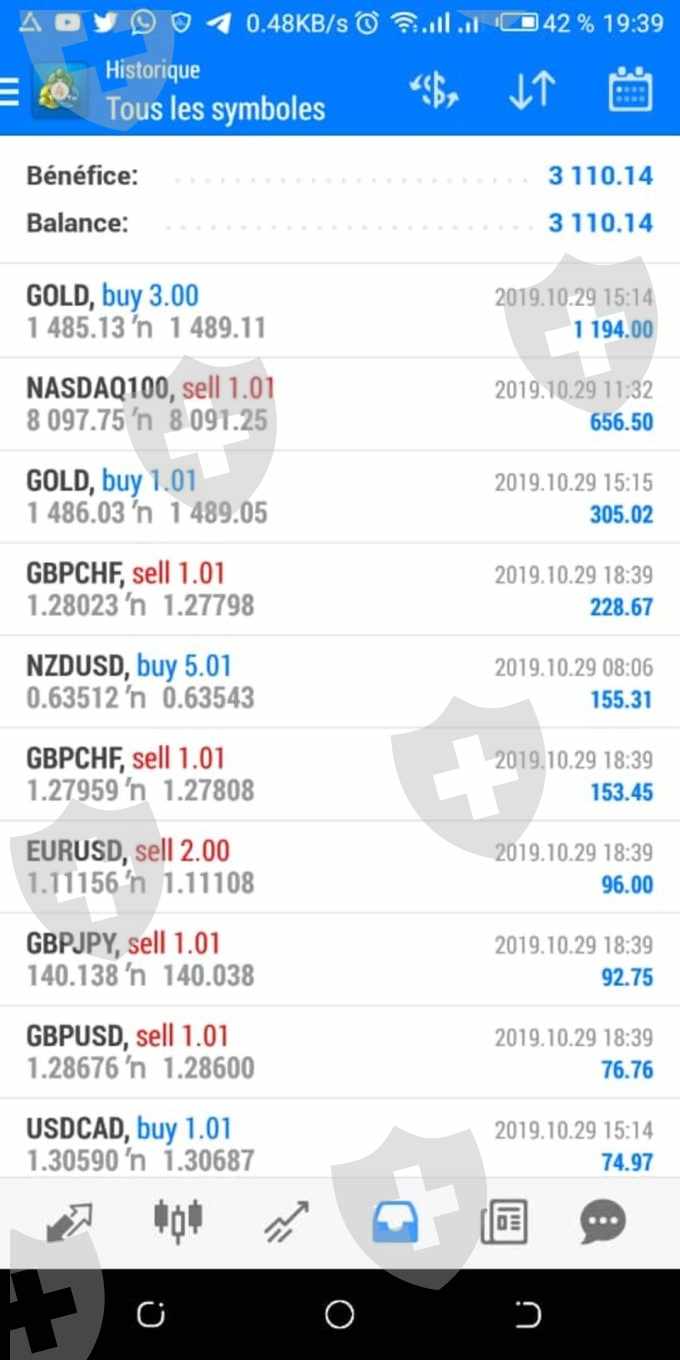Select the GBPUSD sell 1.01 trade
The height and width of the screenshot is (1360, 680).
click(x=340, y=1052)
